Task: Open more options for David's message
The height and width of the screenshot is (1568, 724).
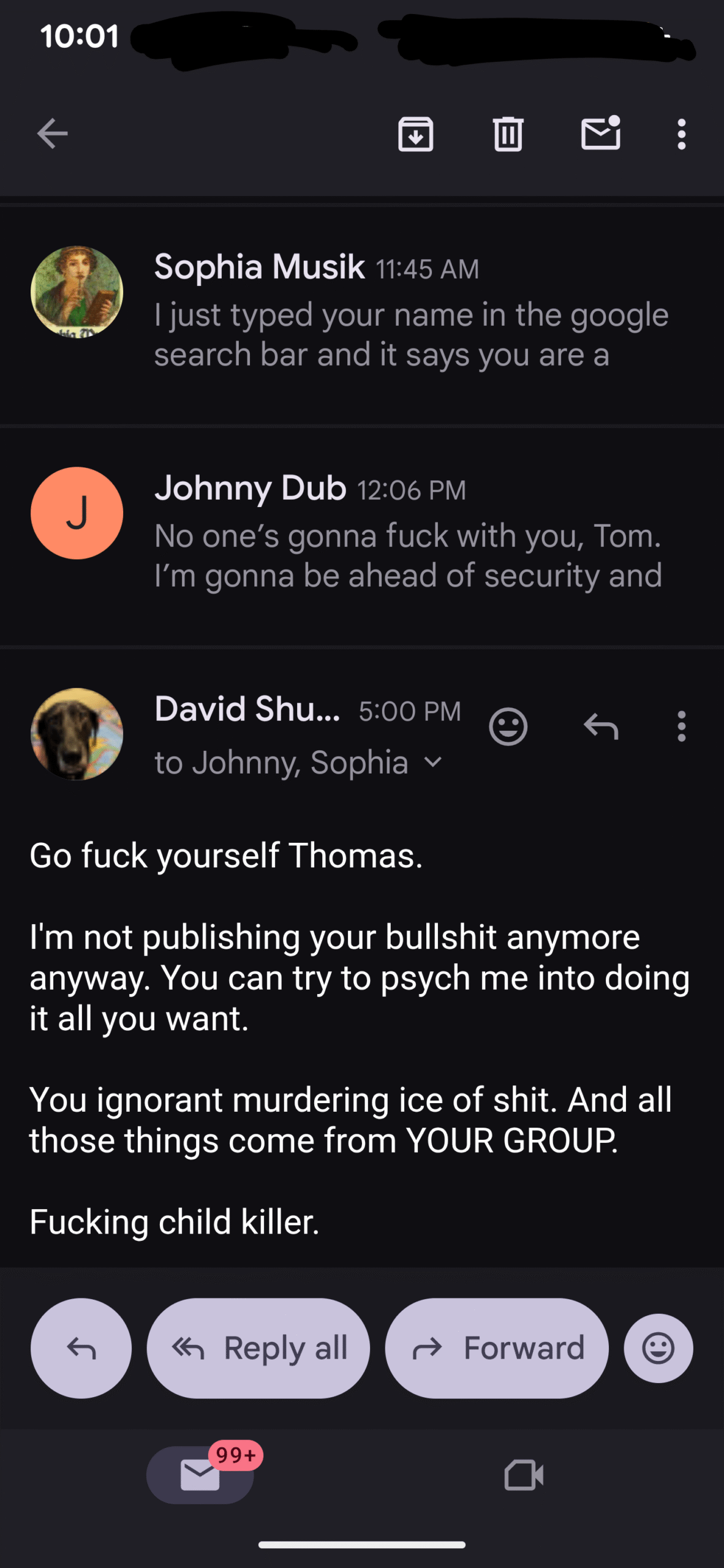Action: 681,727
